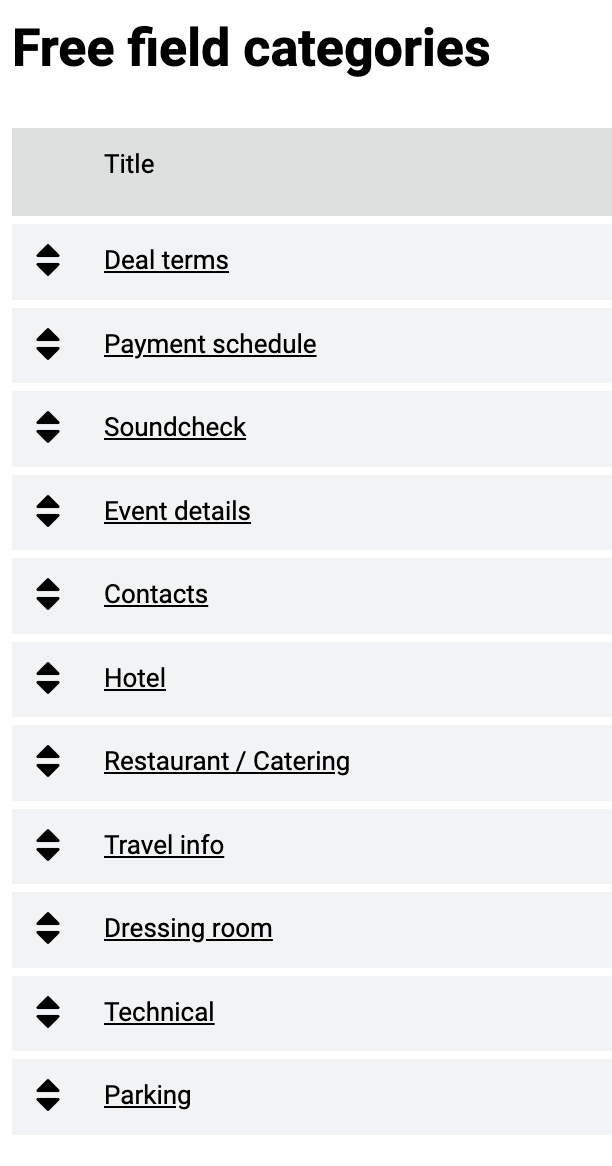The image size is (612, 1166).
Task: Open the Technical category
Action: pyautogui.click(x=159, y=1012)
